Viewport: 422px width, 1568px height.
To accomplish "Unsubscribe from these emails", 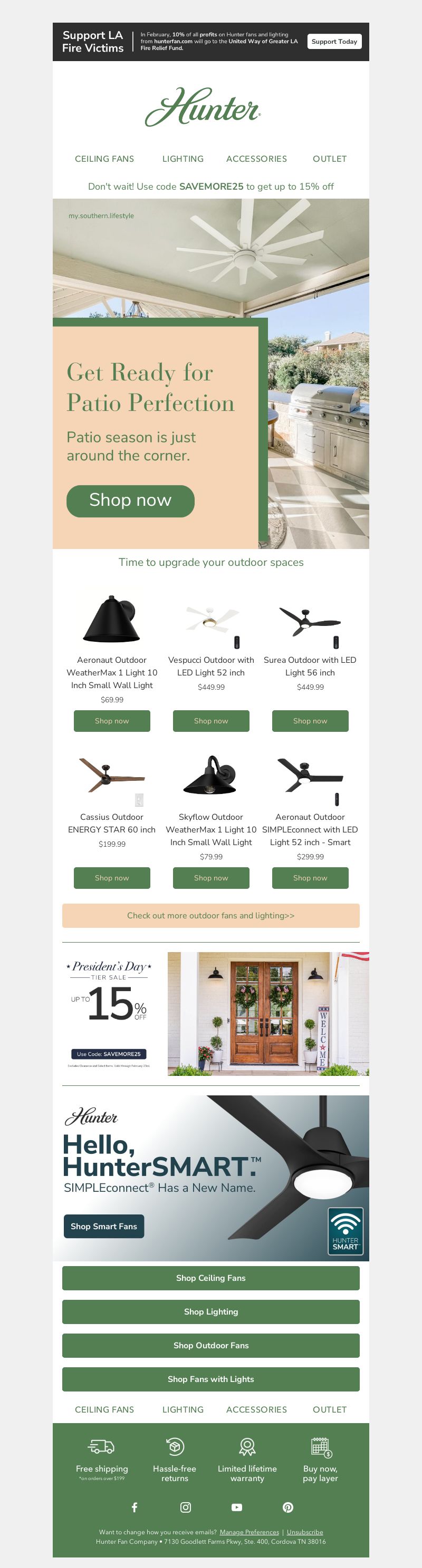I will pos(305,1532).
